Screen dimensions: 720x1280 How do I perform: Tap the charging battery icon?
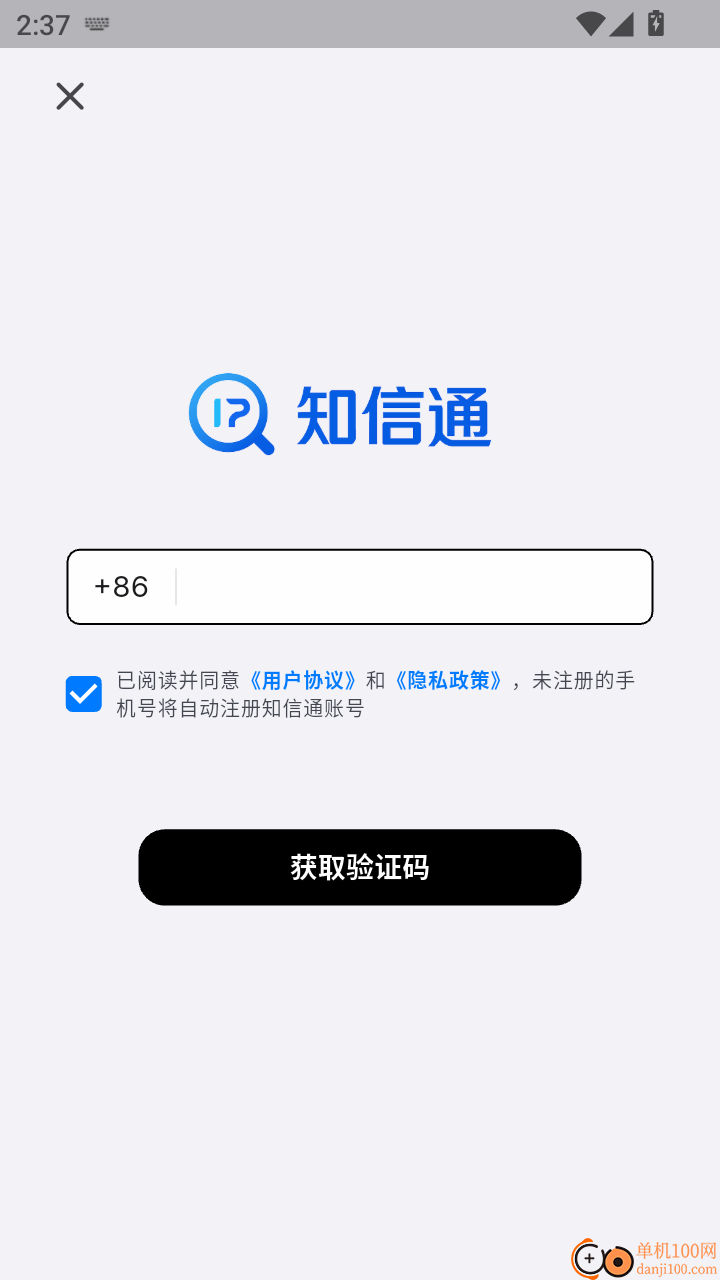pos(655,25)
